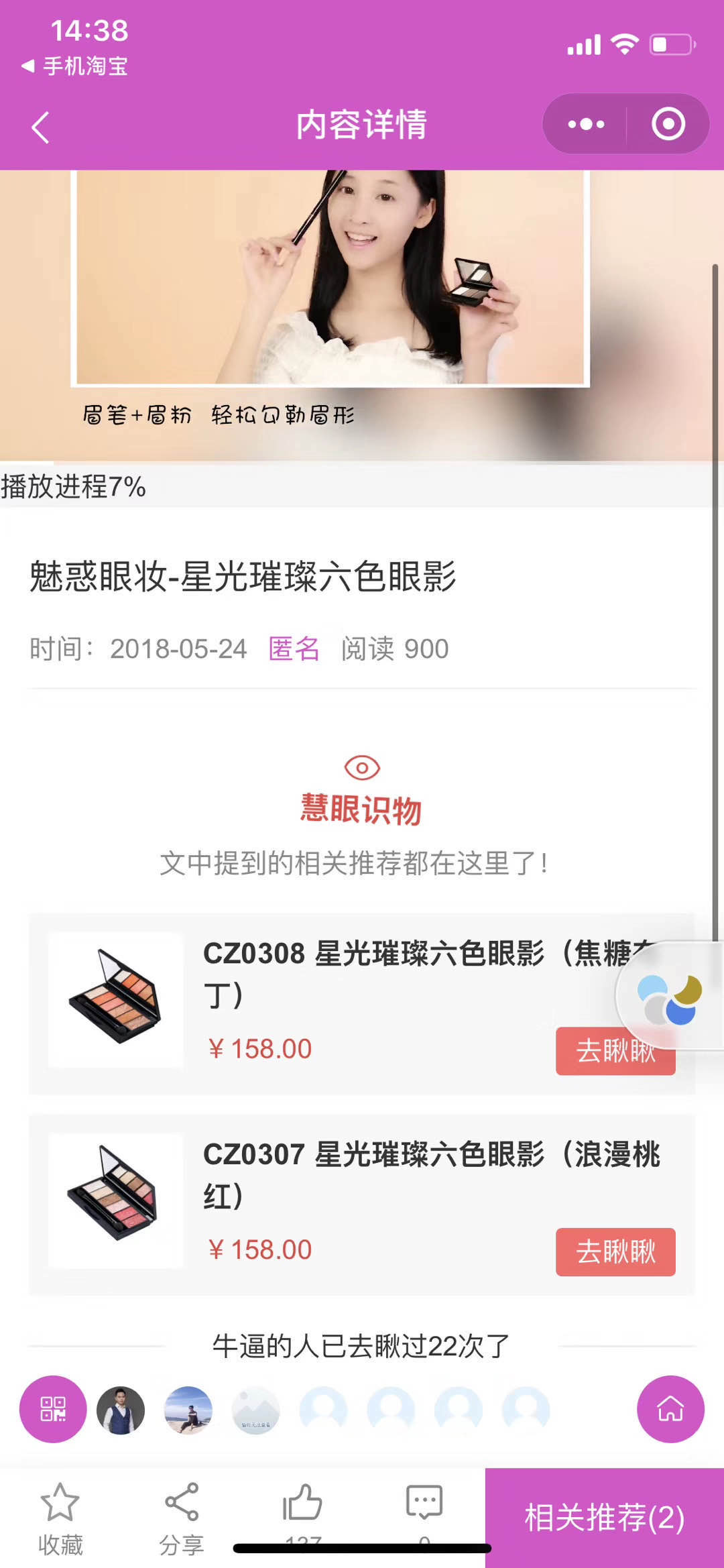724x1568 pixels.
Task: Close the mini-program with the circle button
Action: [668, 124]
